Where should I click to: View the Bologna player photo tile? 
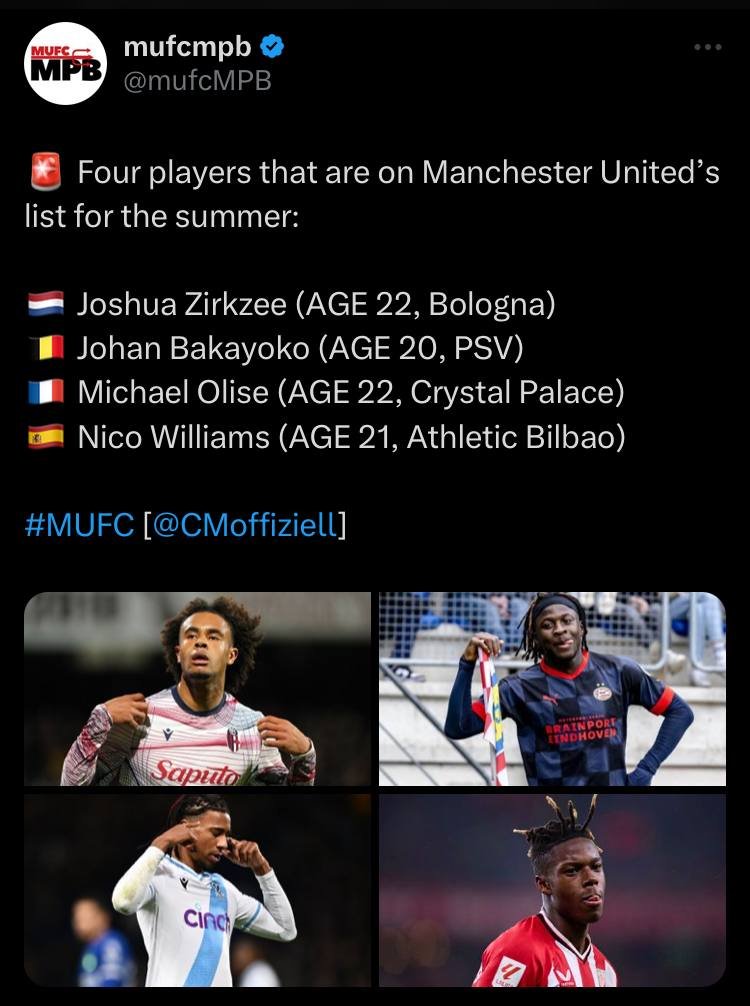(198, 689)
